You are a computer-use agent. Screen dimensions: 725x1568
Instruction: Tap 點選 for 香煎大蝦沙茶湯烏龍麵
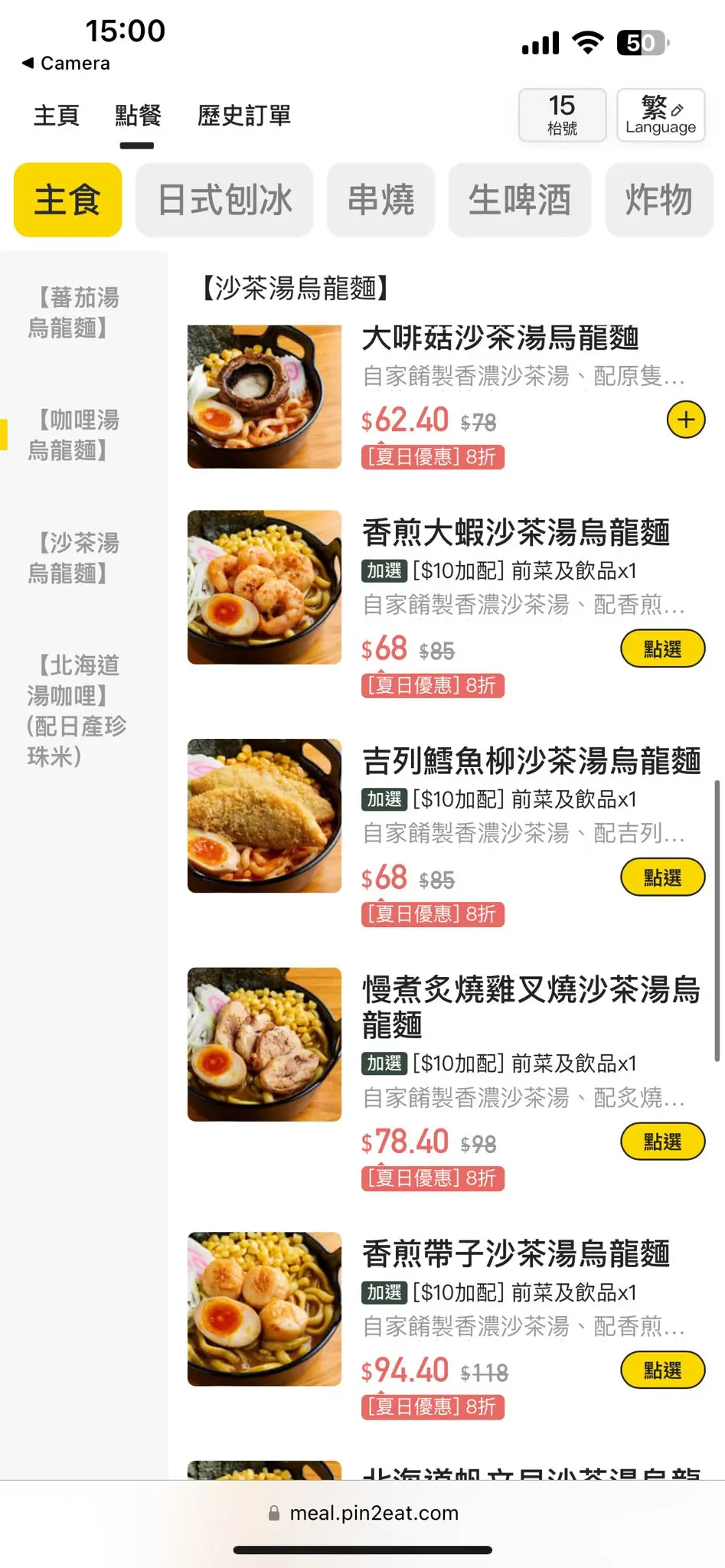662,649
